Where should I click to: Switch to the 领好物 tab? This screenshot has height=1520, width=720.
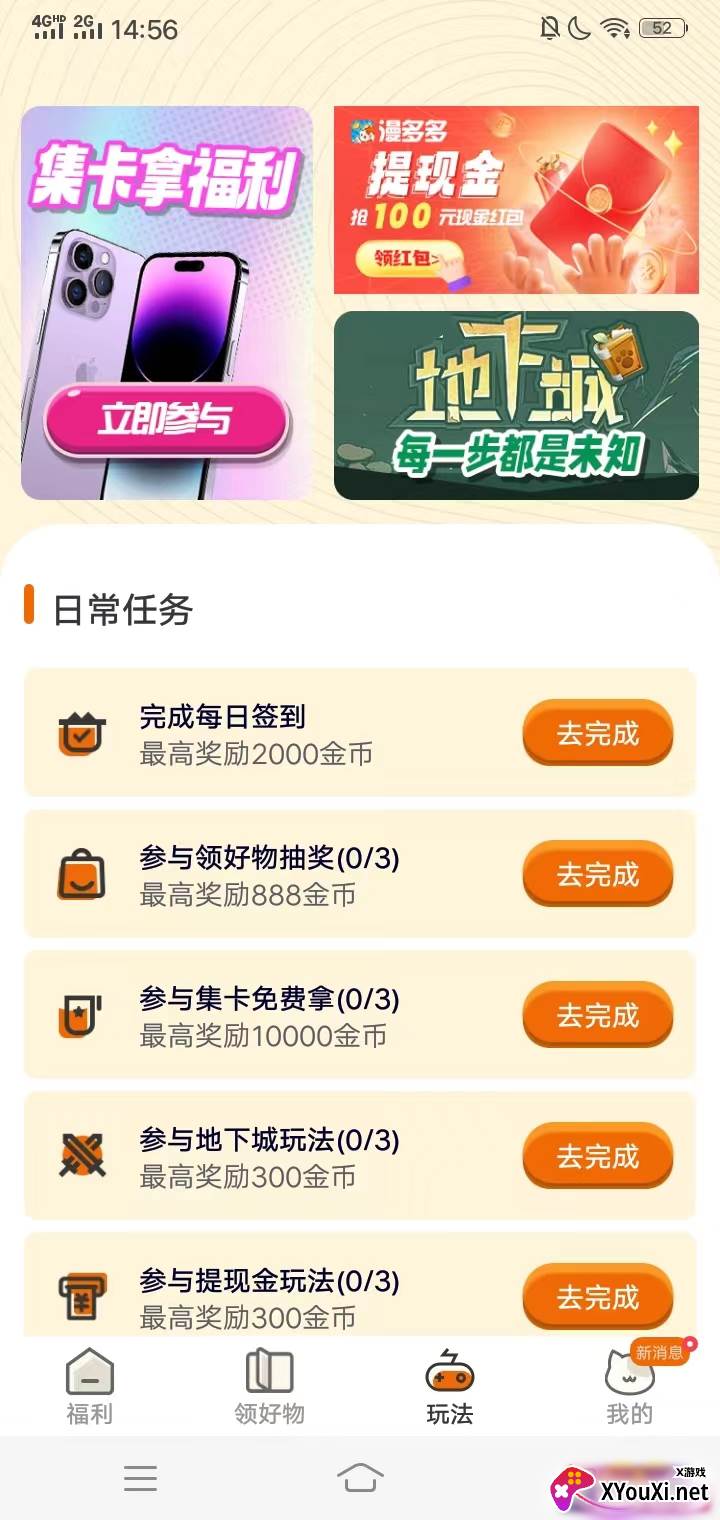pos(269,1386)
